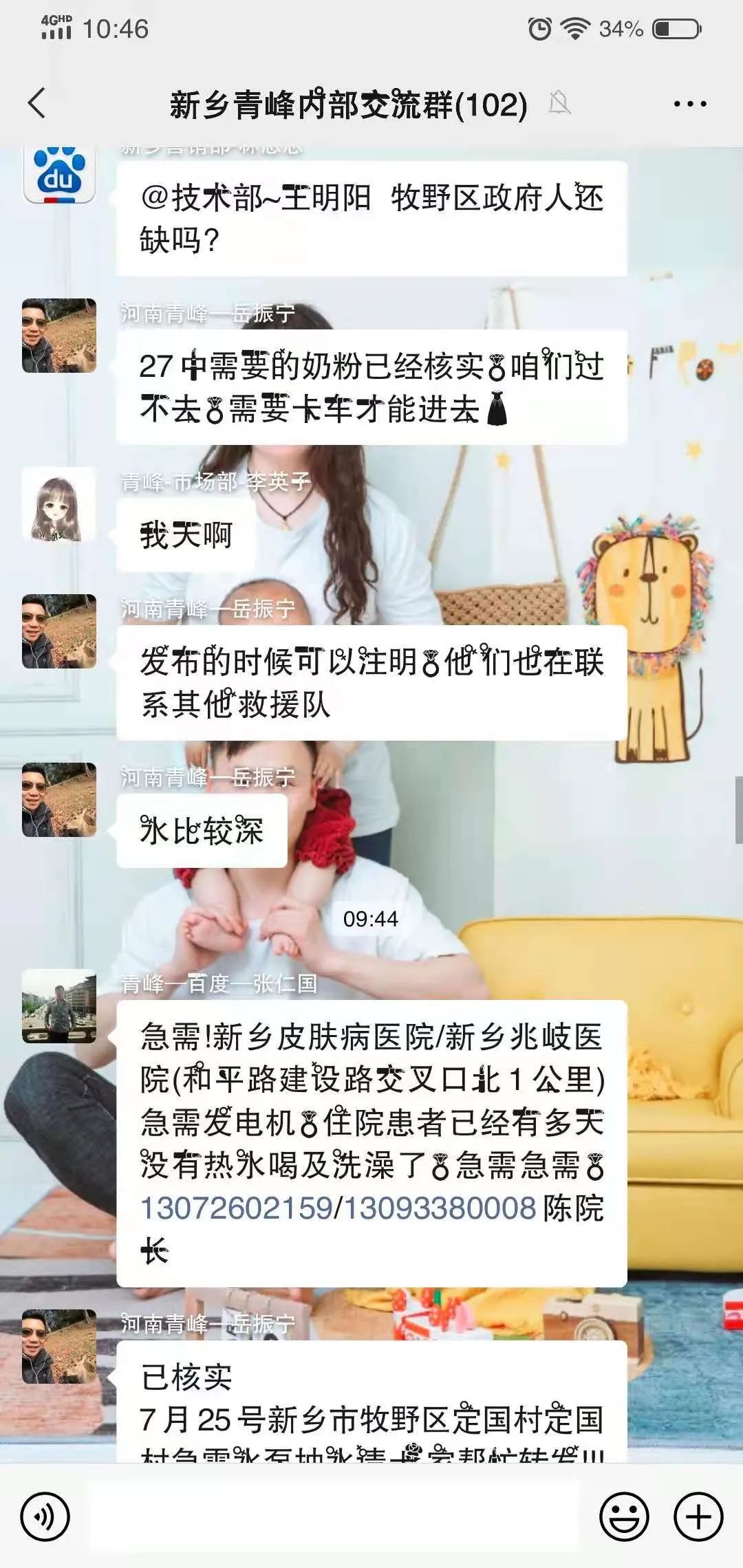Screen dimensions: 743x1568
Task: Open the plus attachment menu
Action: tap(698, 1516)
